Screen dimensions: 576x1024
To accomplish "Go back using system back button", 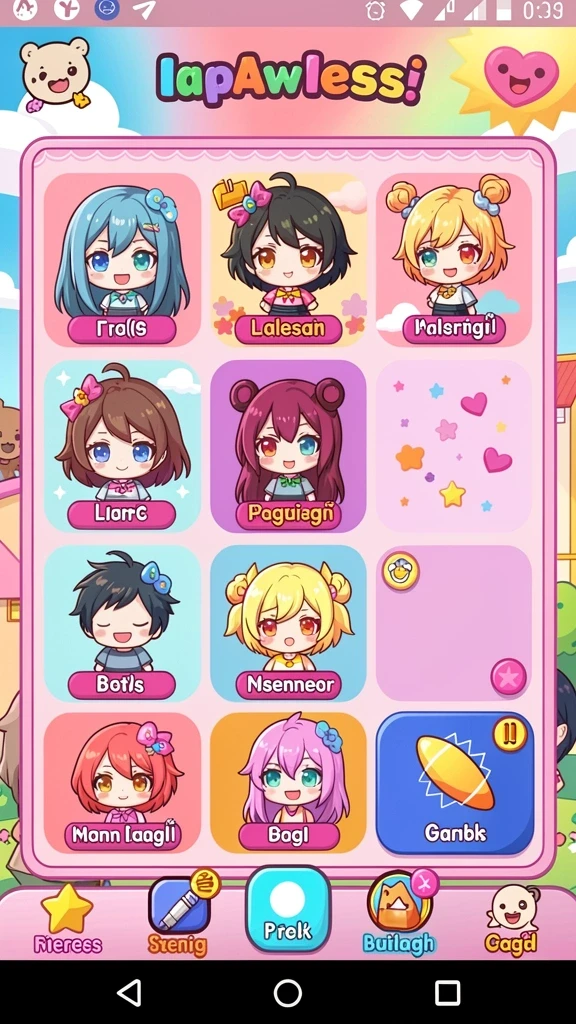I will pyautogui.click(x=129, y=993).
